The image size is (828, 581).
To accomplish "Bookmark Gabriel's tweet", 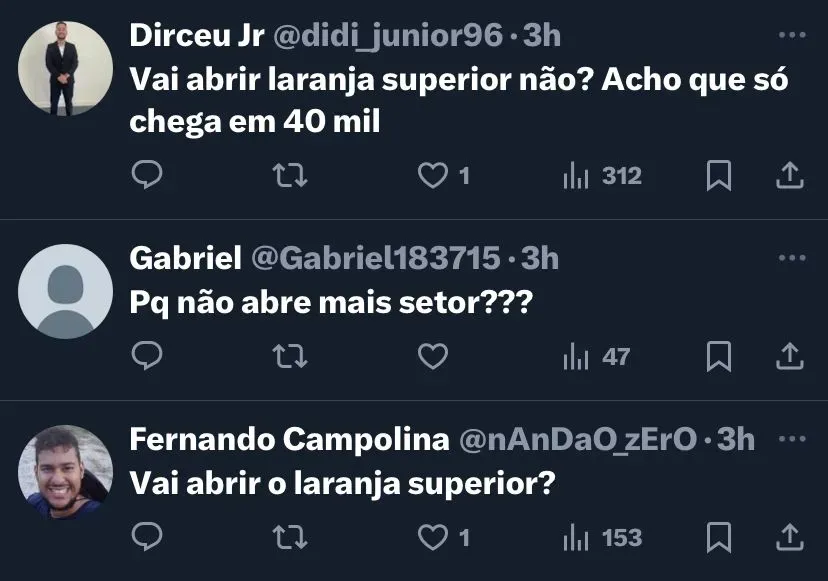I will pos(718,356).
